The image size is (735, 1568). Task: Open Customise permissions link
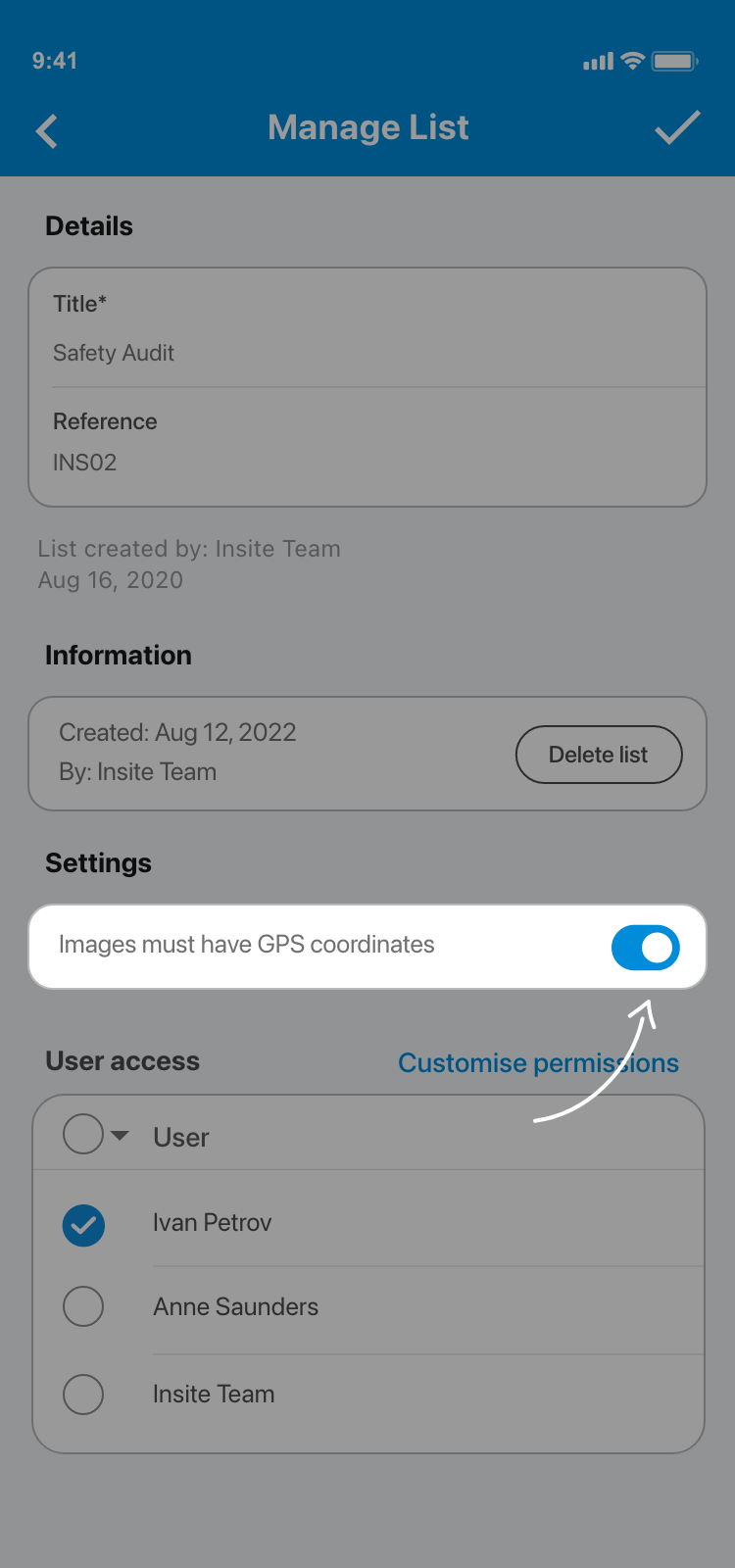click(x=537, y=1062)
